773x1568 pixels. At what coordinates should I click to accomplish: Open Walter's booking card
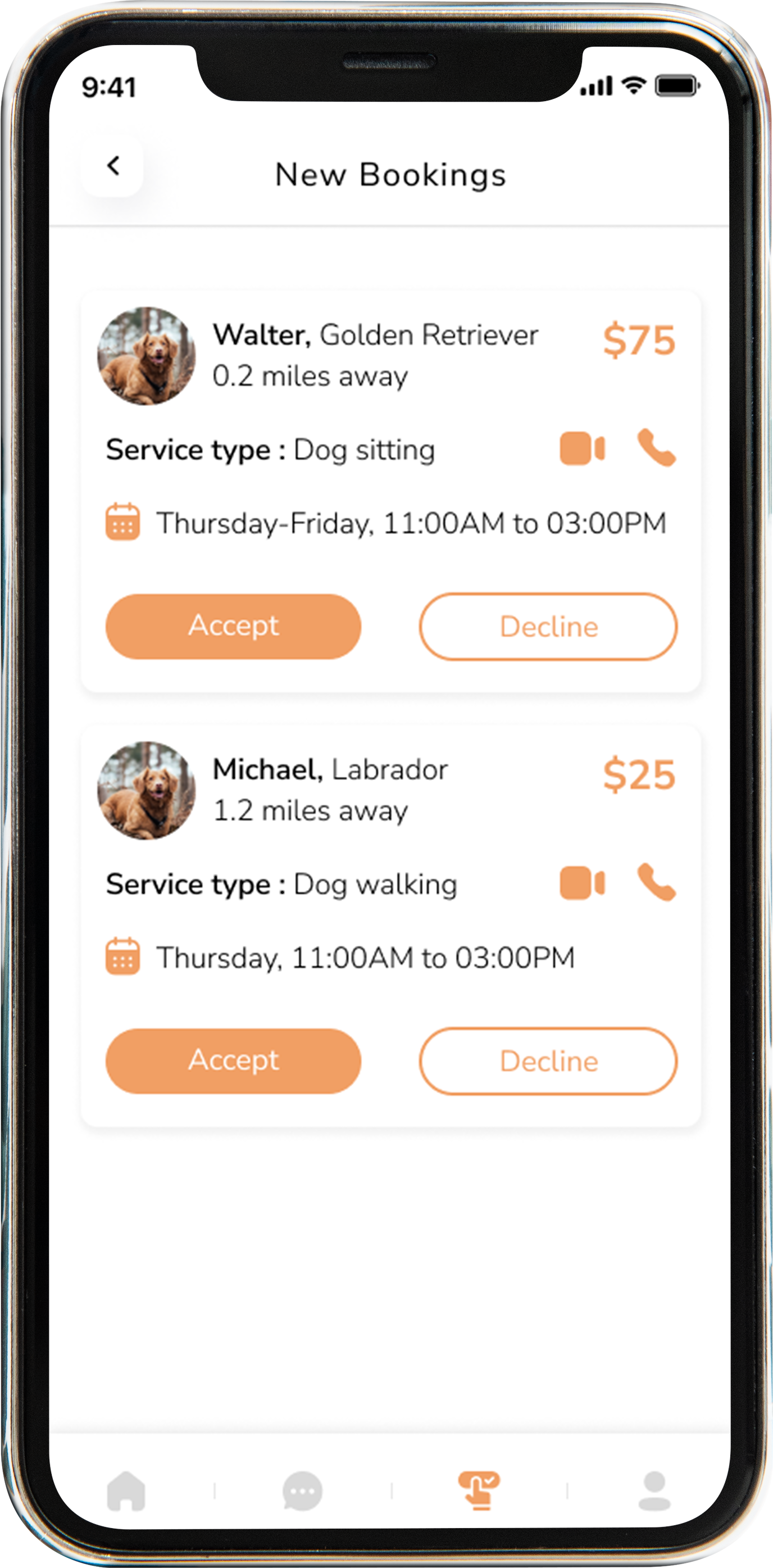391,492
